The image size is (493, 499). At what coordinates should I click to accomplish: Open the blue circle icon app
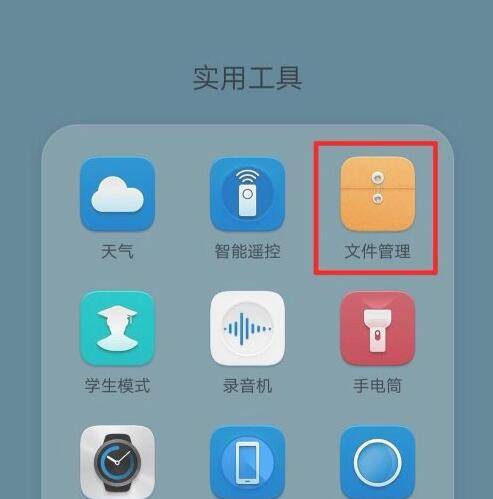tap(377, 462)
